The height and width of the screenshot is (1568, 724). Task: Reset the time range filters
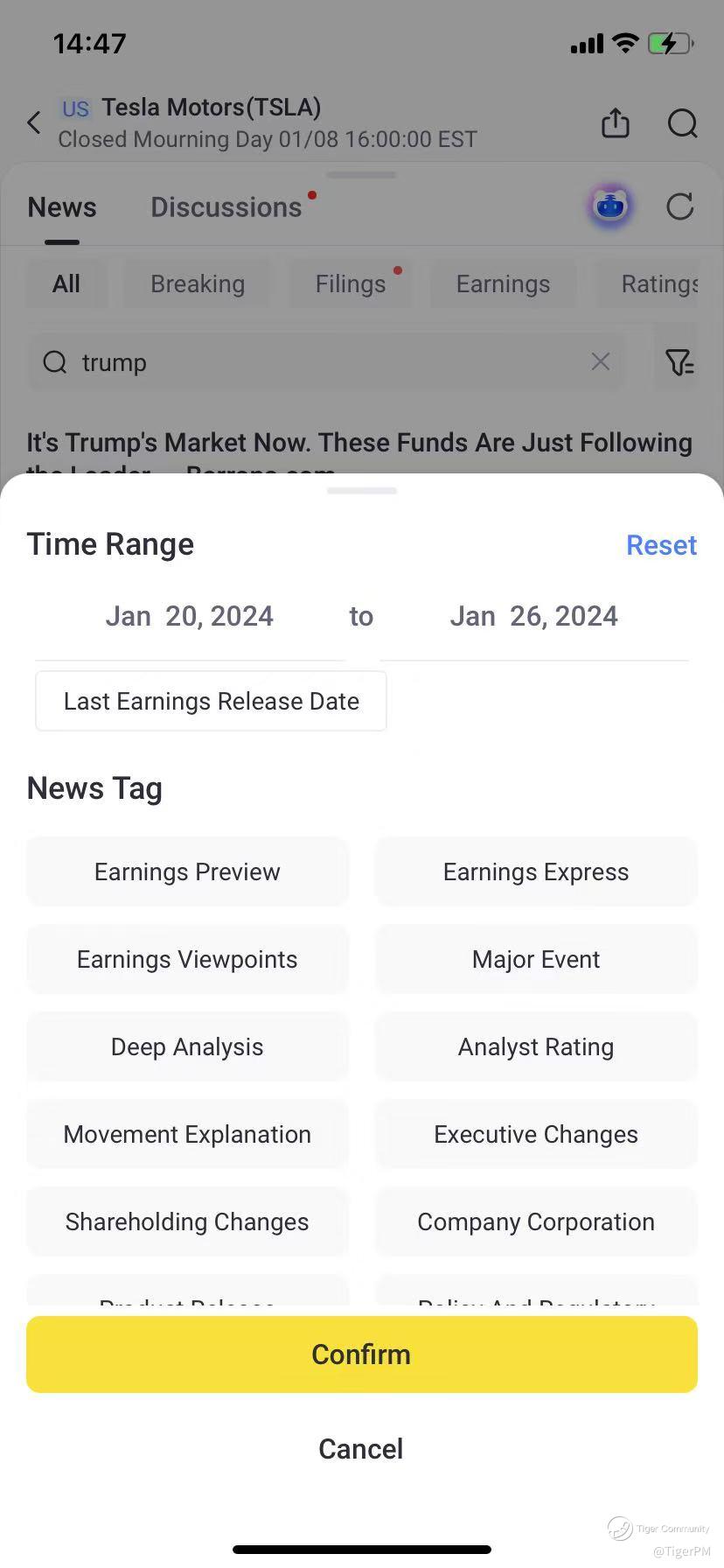click(x=661, y=545)
